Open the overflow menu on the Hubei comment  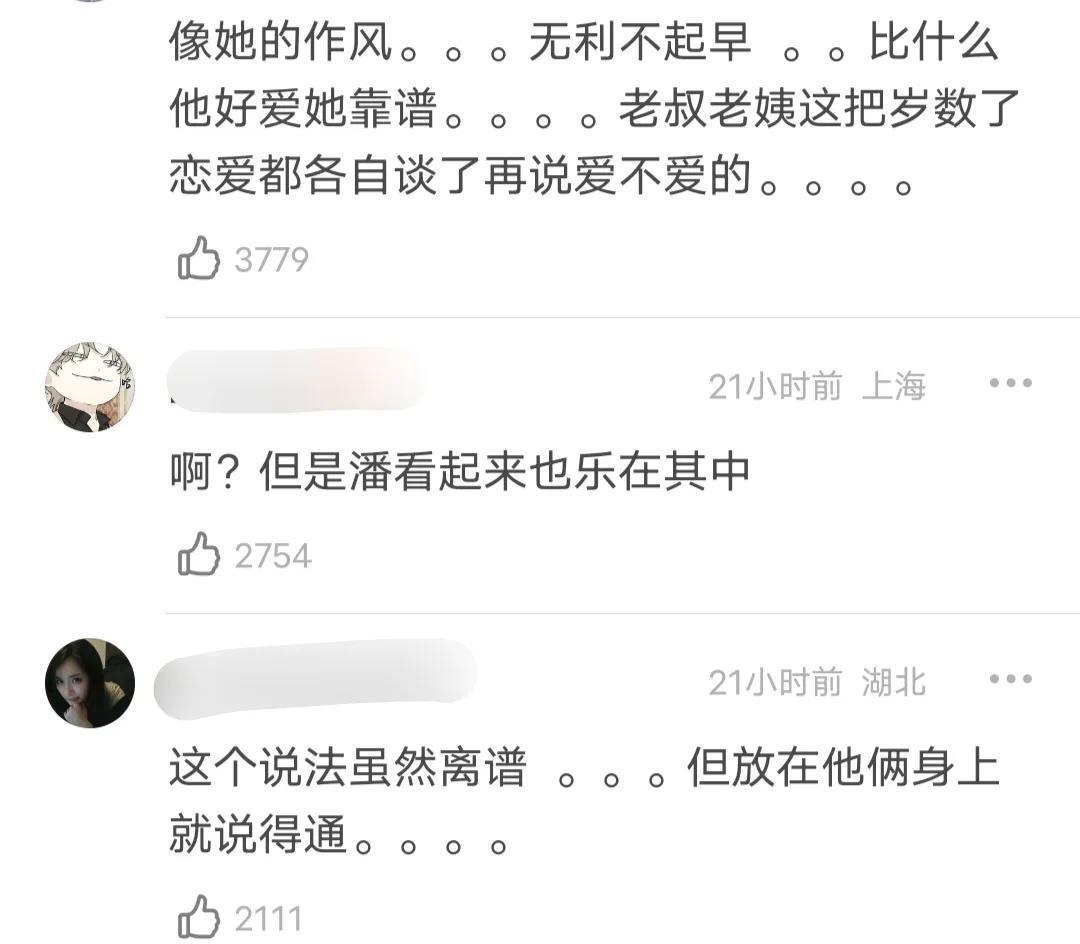click(x=1010, y=680)
